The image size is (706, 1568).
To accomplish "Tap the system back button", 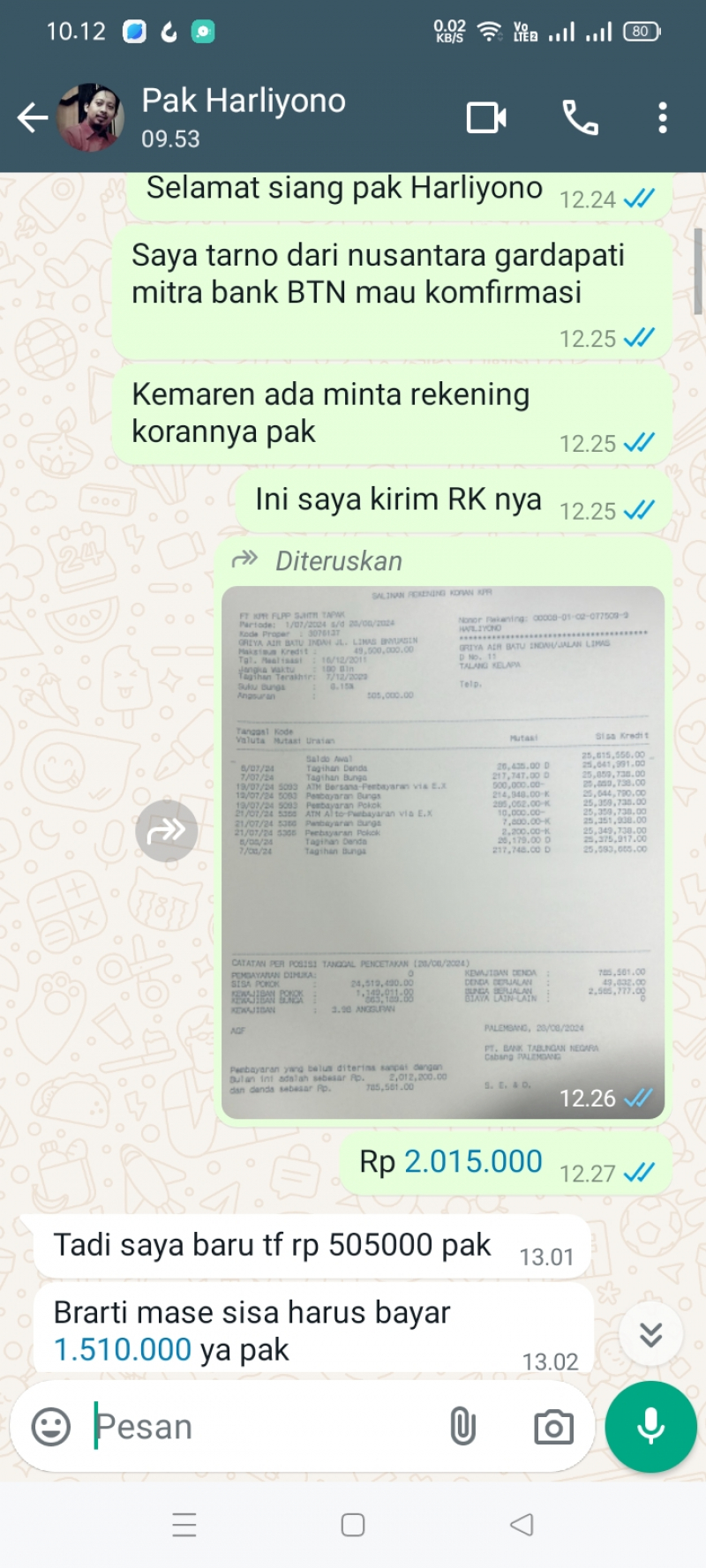I will 522,1525.
